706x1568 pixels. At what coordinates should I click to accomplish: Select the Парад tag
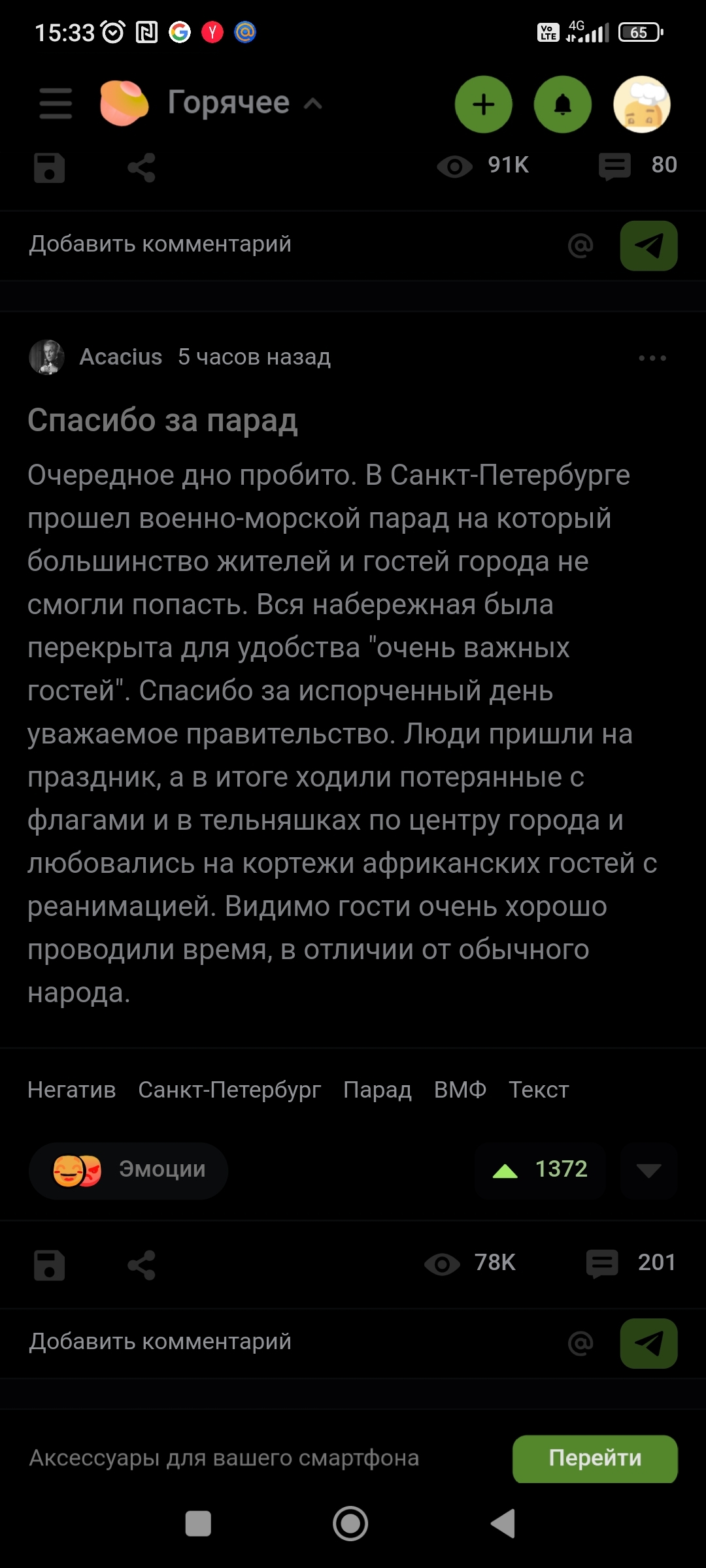377,1090
